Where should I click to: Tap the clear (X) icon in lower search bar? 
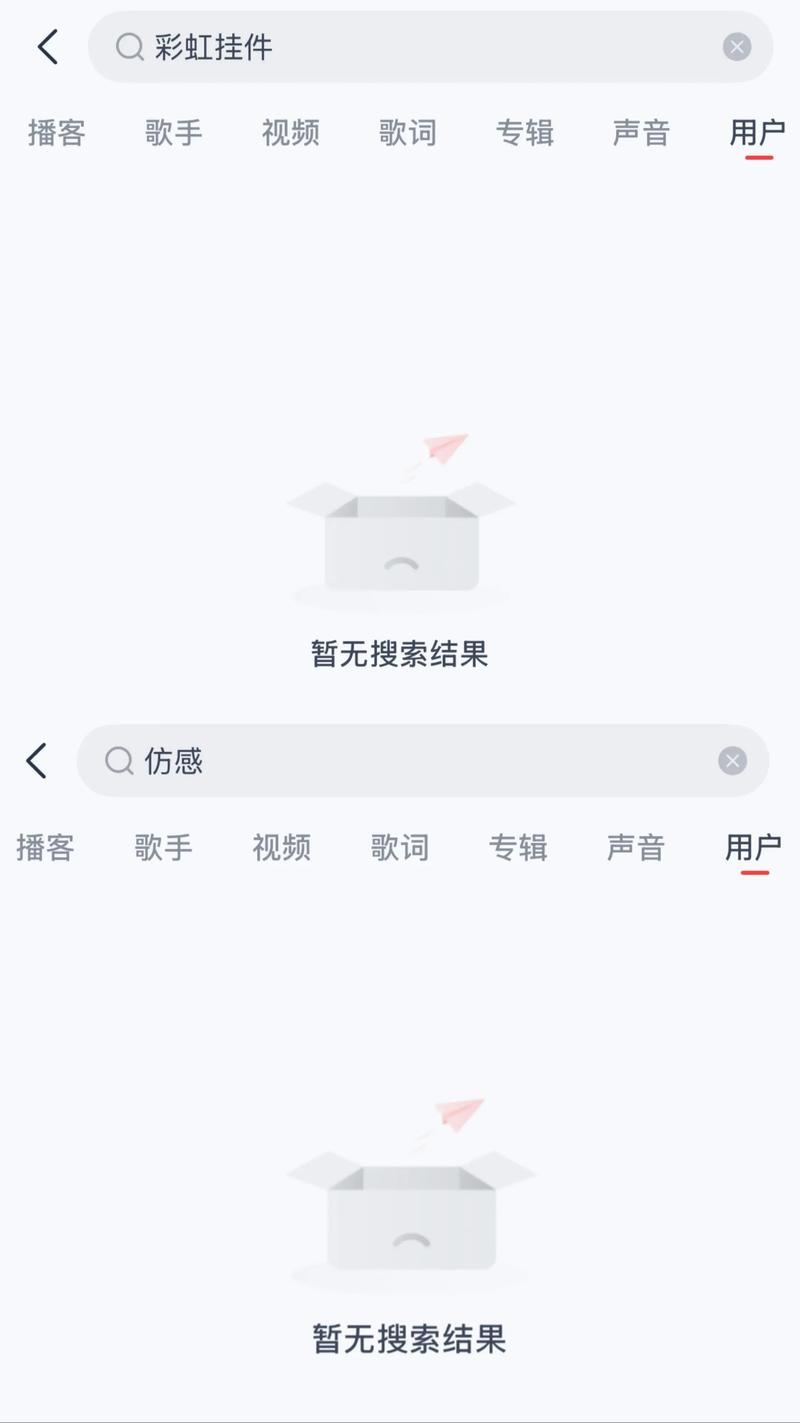pyautogui.click(x=732, y=761)
